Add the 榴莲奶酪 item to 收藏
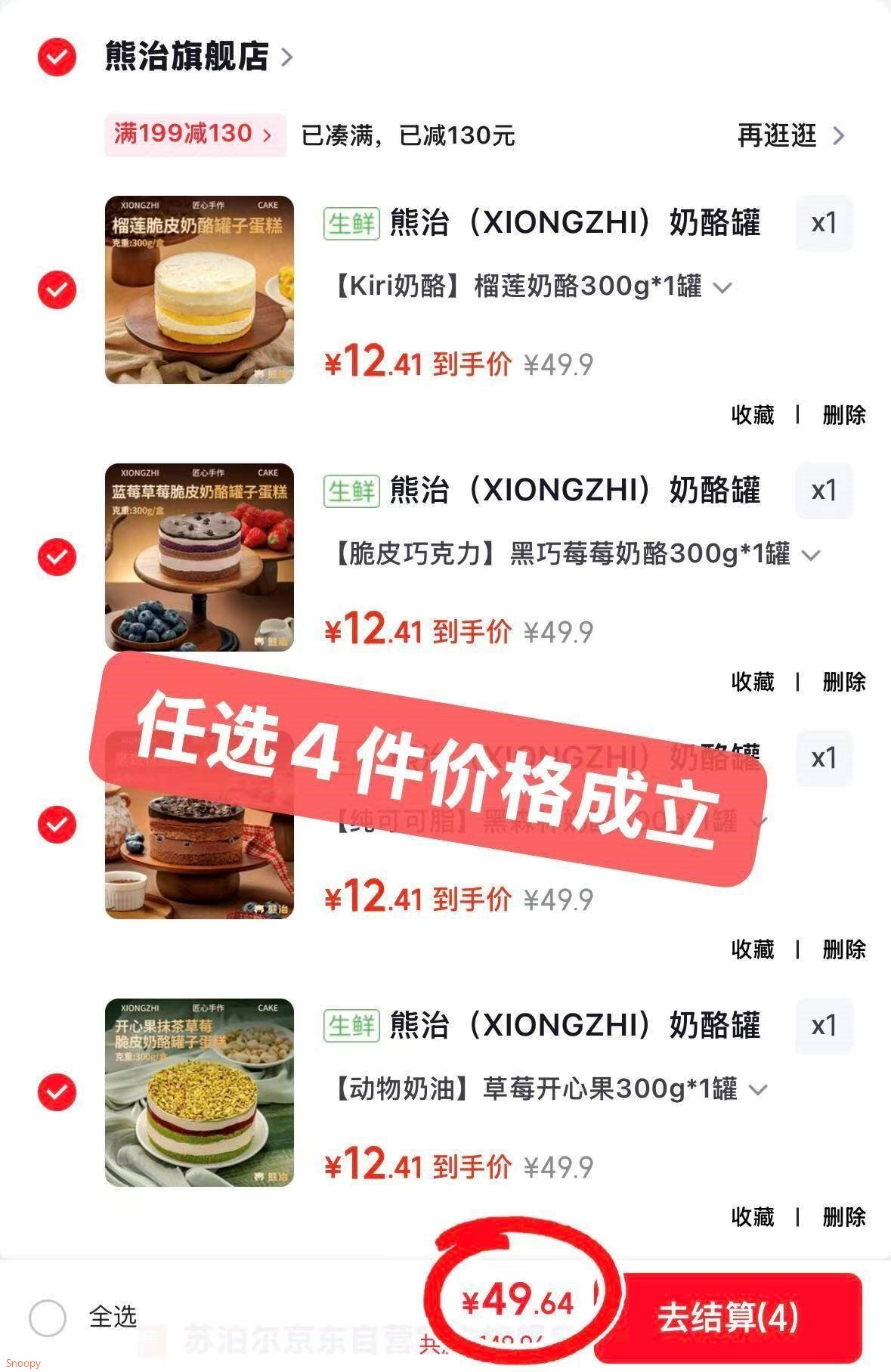891x1372 pixels. tap(753, 415)
